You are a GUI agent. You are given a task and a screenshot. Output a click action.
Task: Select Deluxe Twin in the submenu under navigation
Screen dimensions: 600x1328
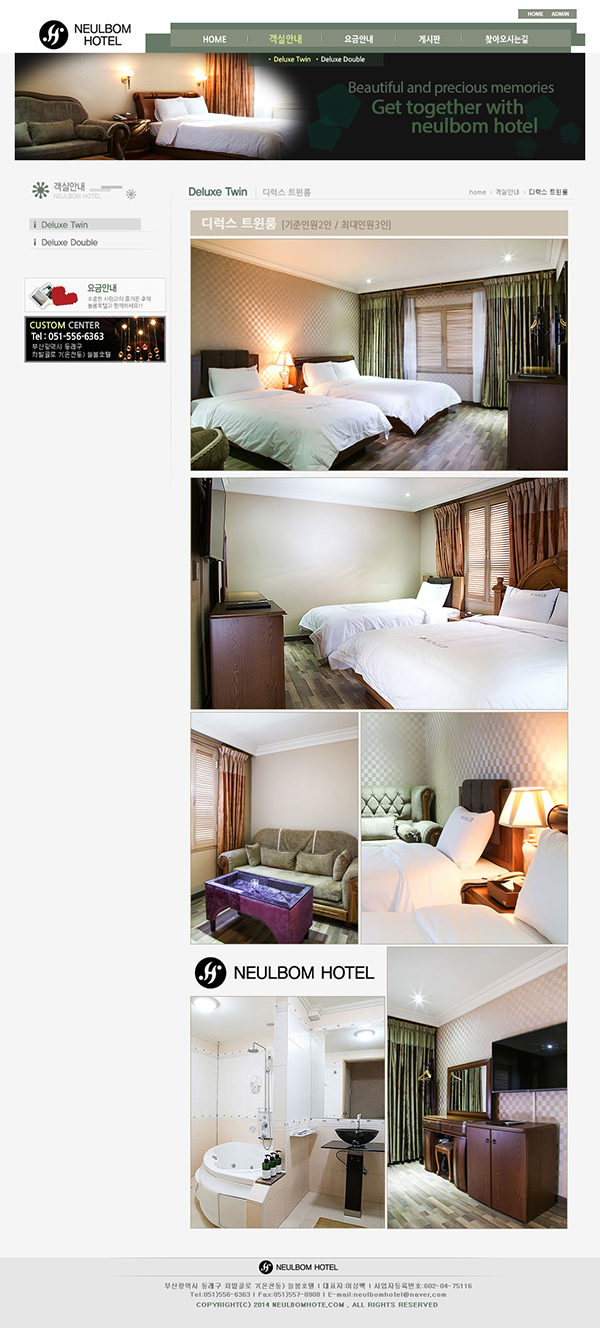click(x=291, y=59)
